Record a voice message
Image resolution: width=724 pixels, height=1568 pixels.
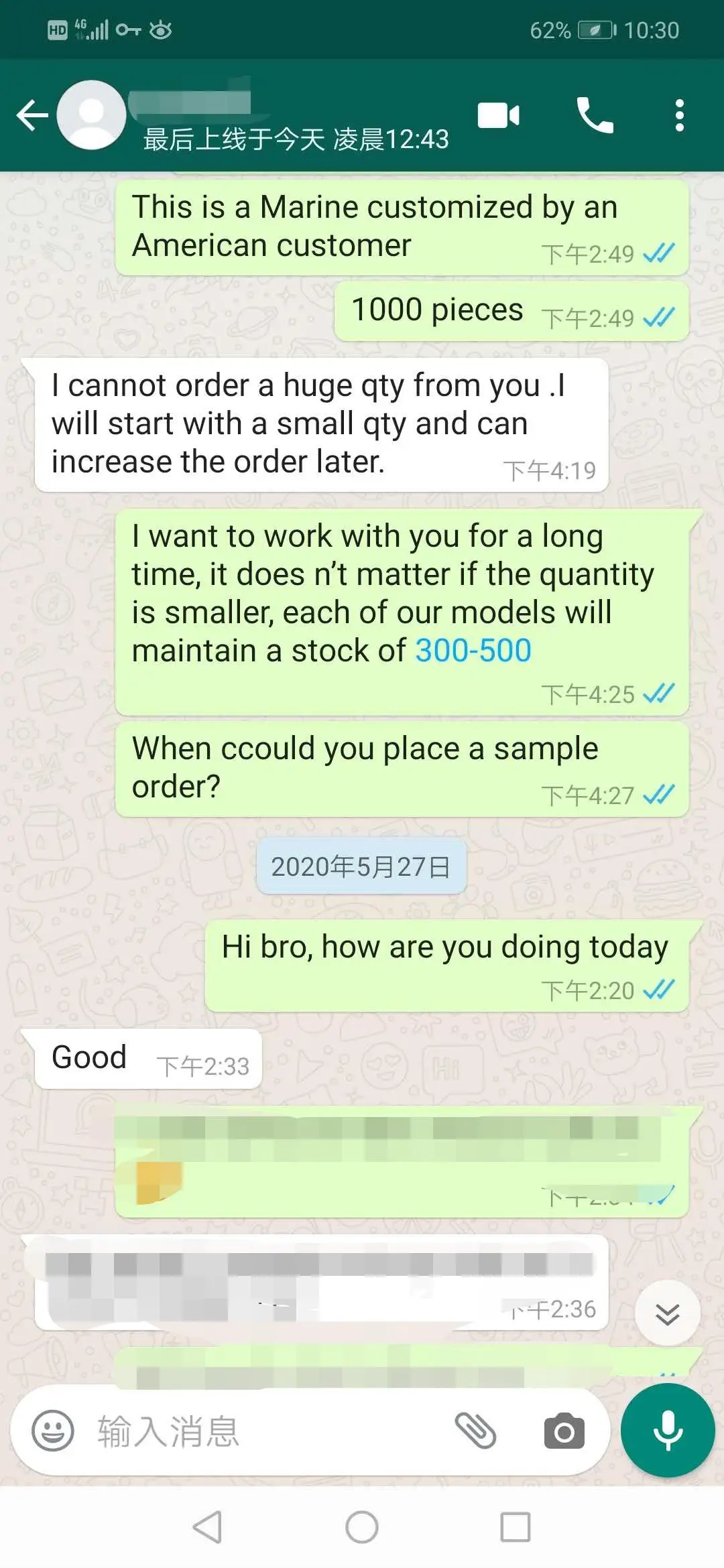(668, 1430)
